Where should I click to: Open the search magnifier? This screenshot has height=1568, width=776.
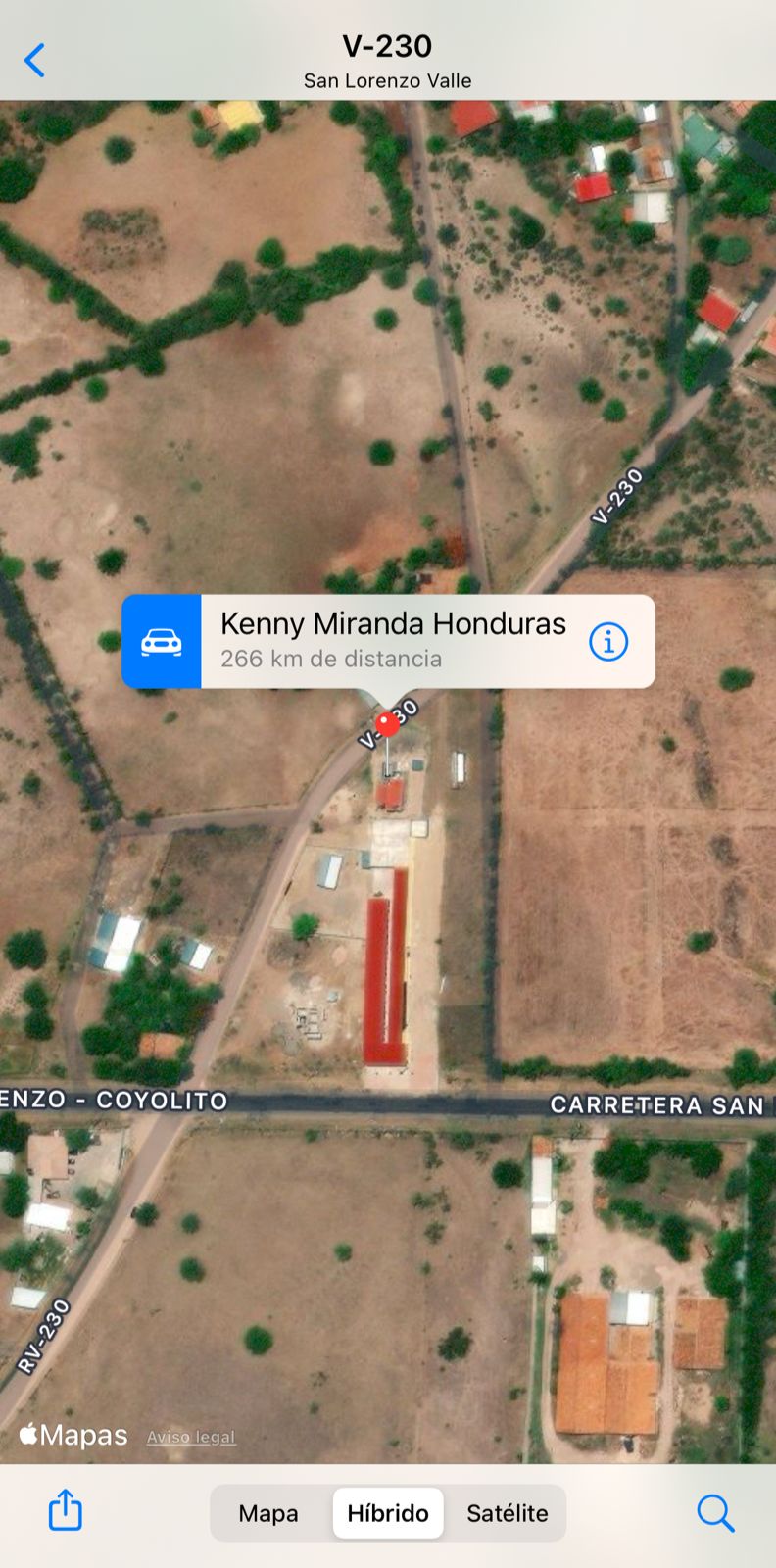(715, 1513)
